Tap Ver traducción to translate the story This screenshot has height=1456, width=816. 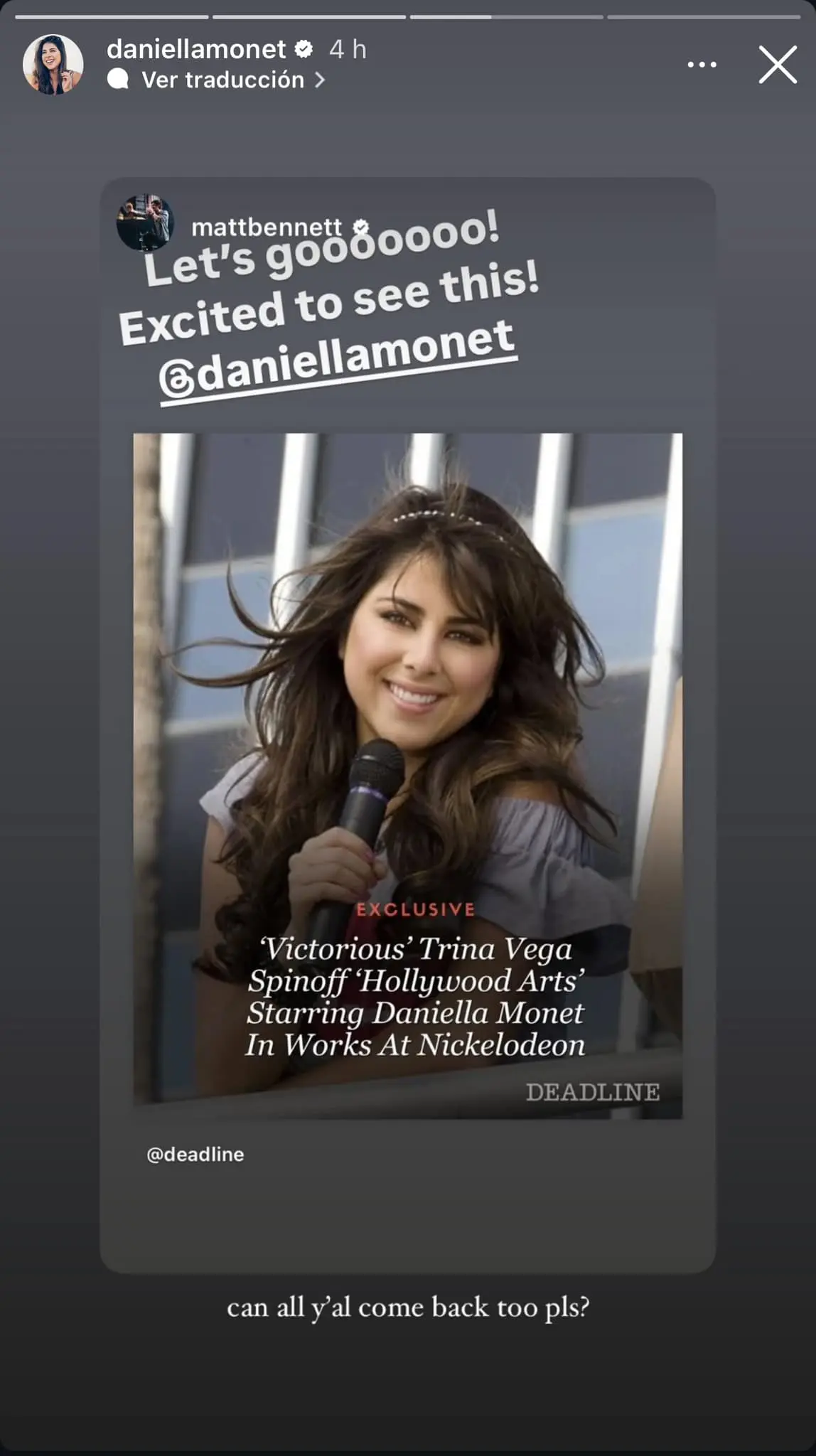222,80
